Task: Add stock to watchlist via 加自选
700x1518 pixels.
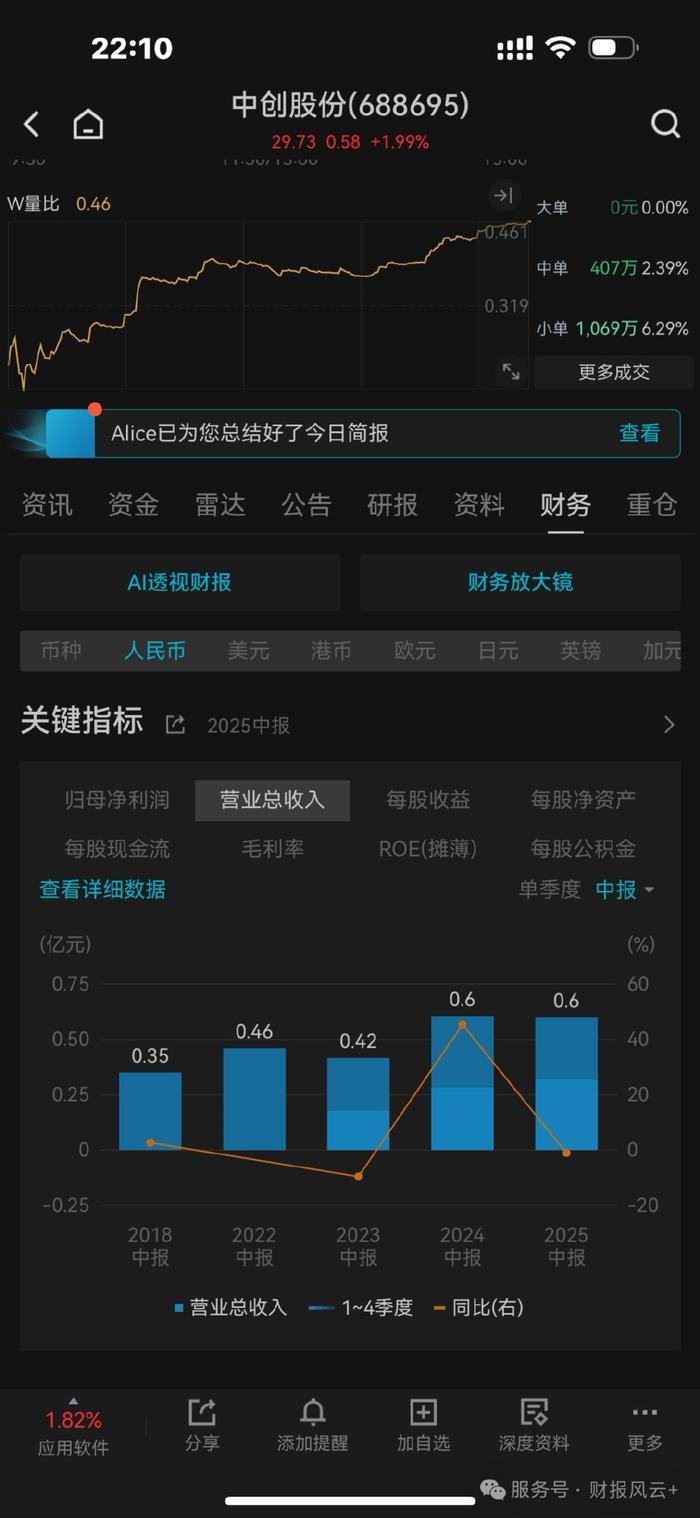Action: pyautogui.click(x=423, y=1425)
